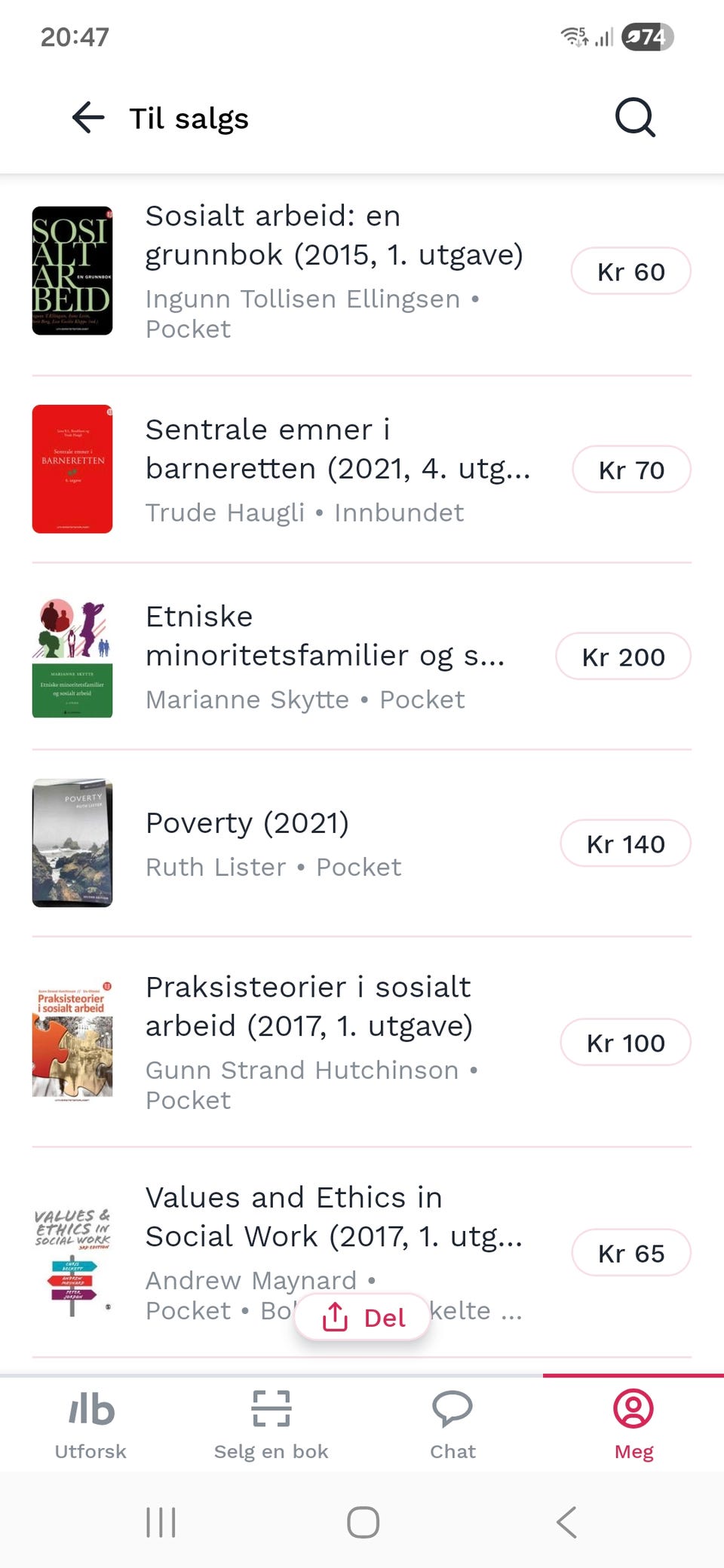Tap the Kr 200 price button
Screen dimensions: 724x1568
[x=624, y=657]
